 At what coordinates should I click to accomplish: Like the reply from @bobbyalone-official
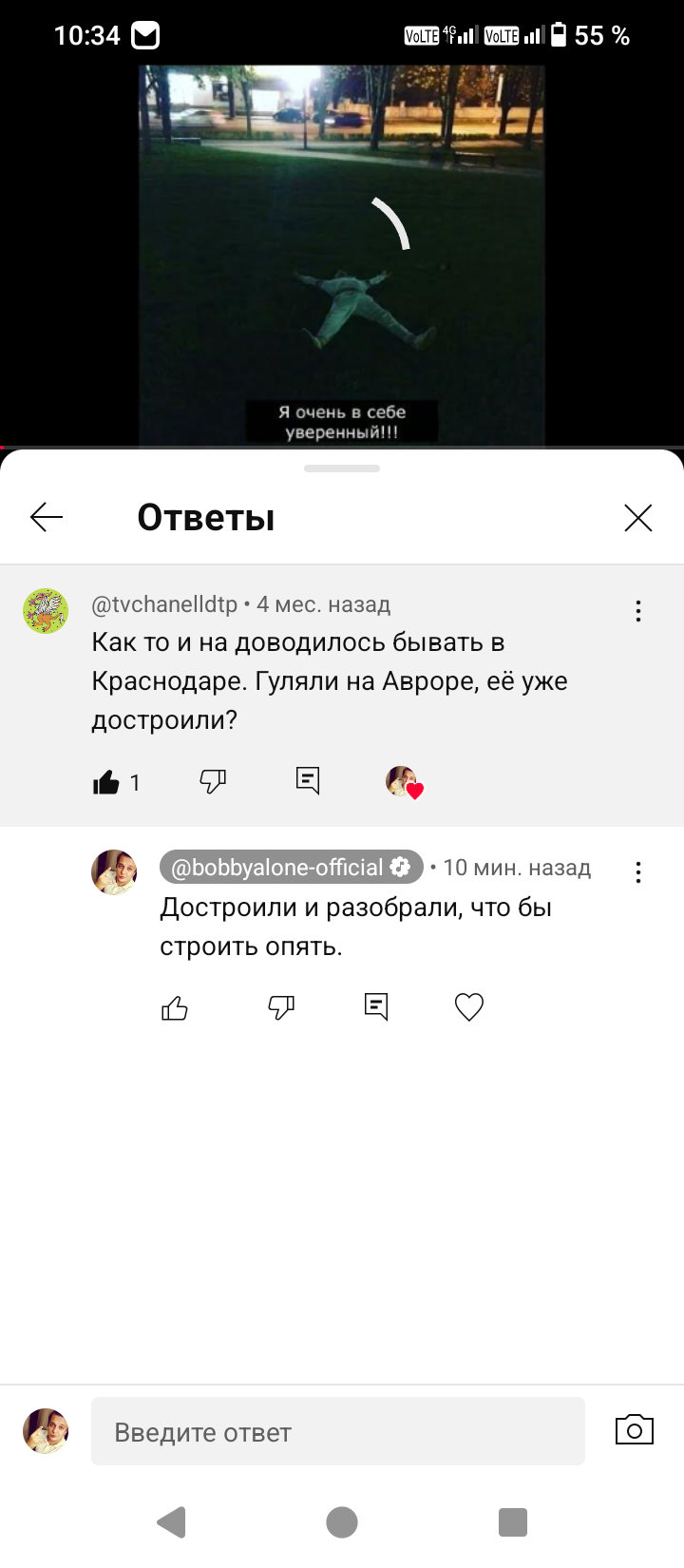[x=175, y=1007]
